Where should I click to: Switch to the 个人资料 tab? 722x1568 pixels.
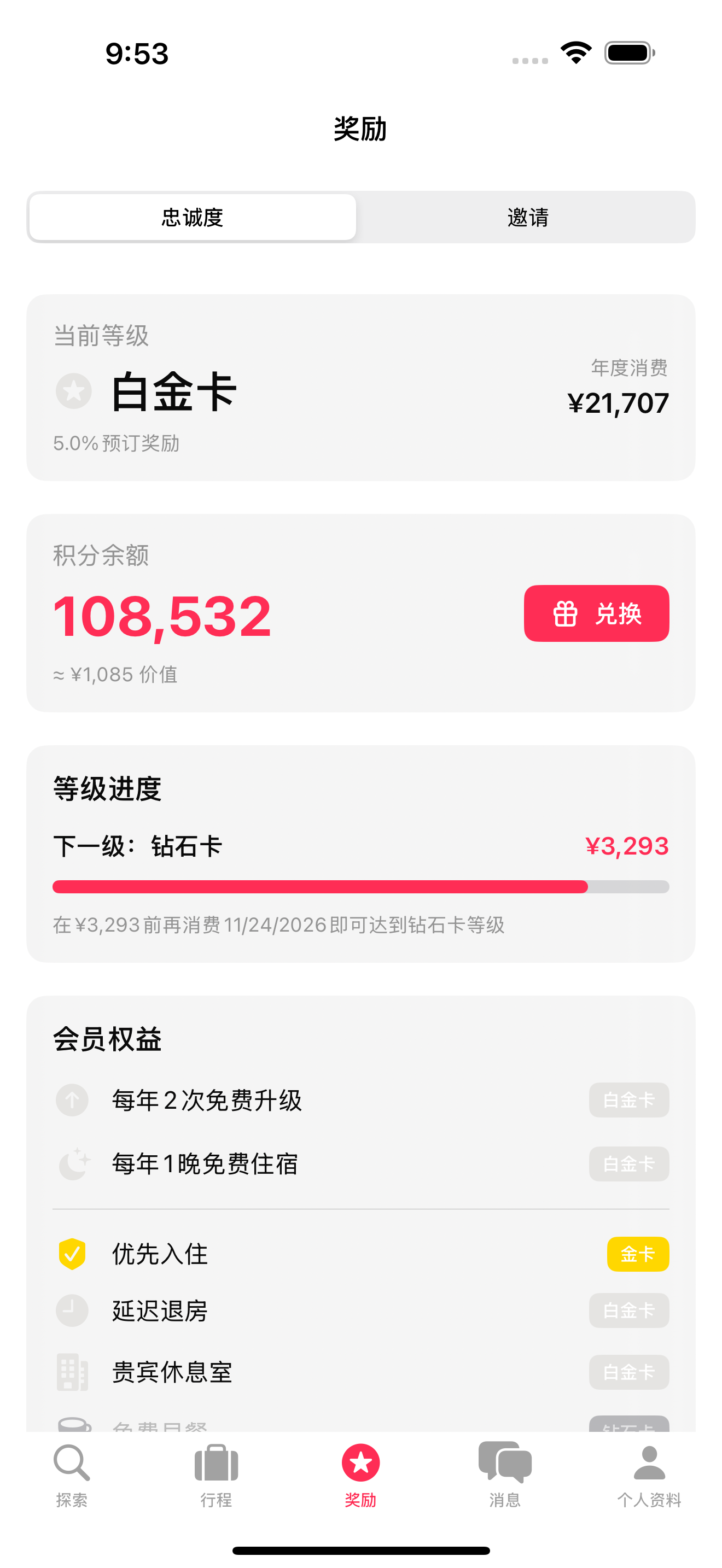tap(649, 1473)
